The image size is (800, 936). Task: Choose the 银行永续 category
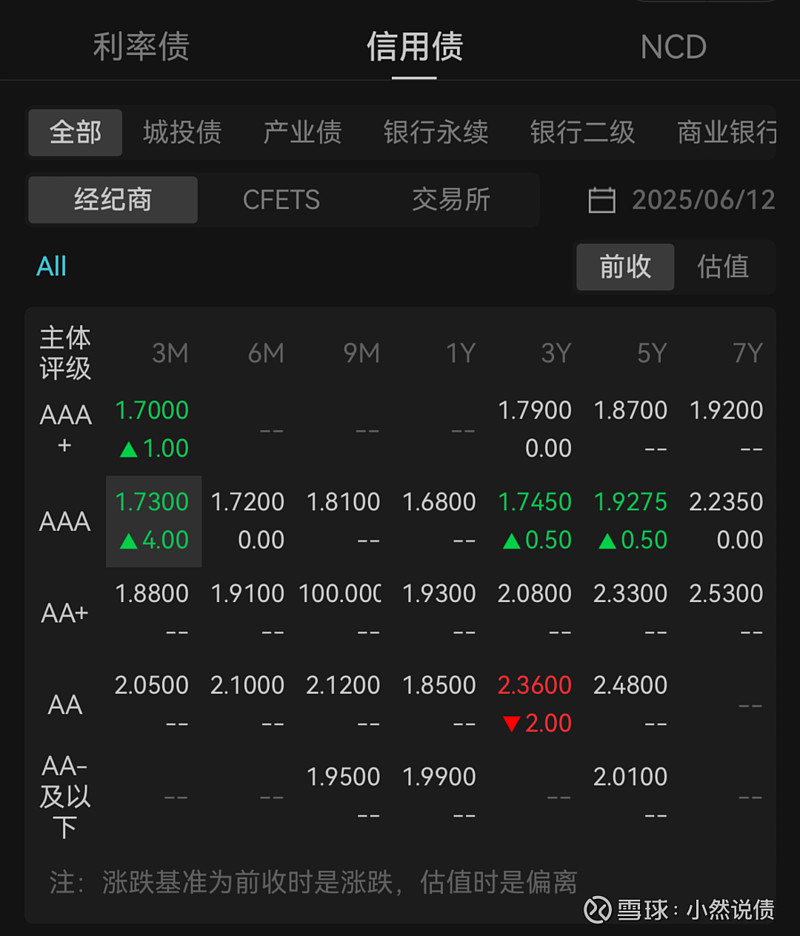(x=435, y=132)
